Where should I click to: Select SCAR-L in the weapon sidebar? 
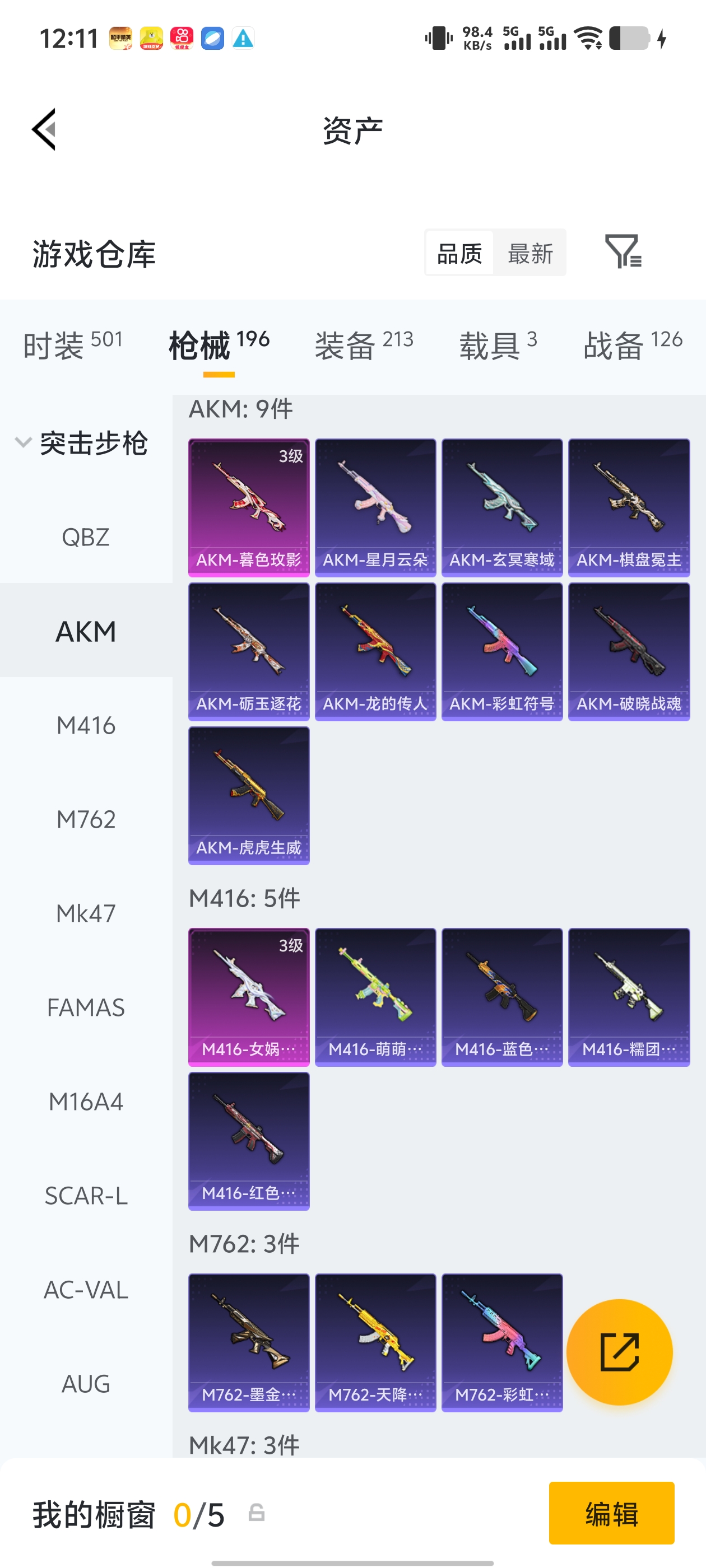[86, 1196]
